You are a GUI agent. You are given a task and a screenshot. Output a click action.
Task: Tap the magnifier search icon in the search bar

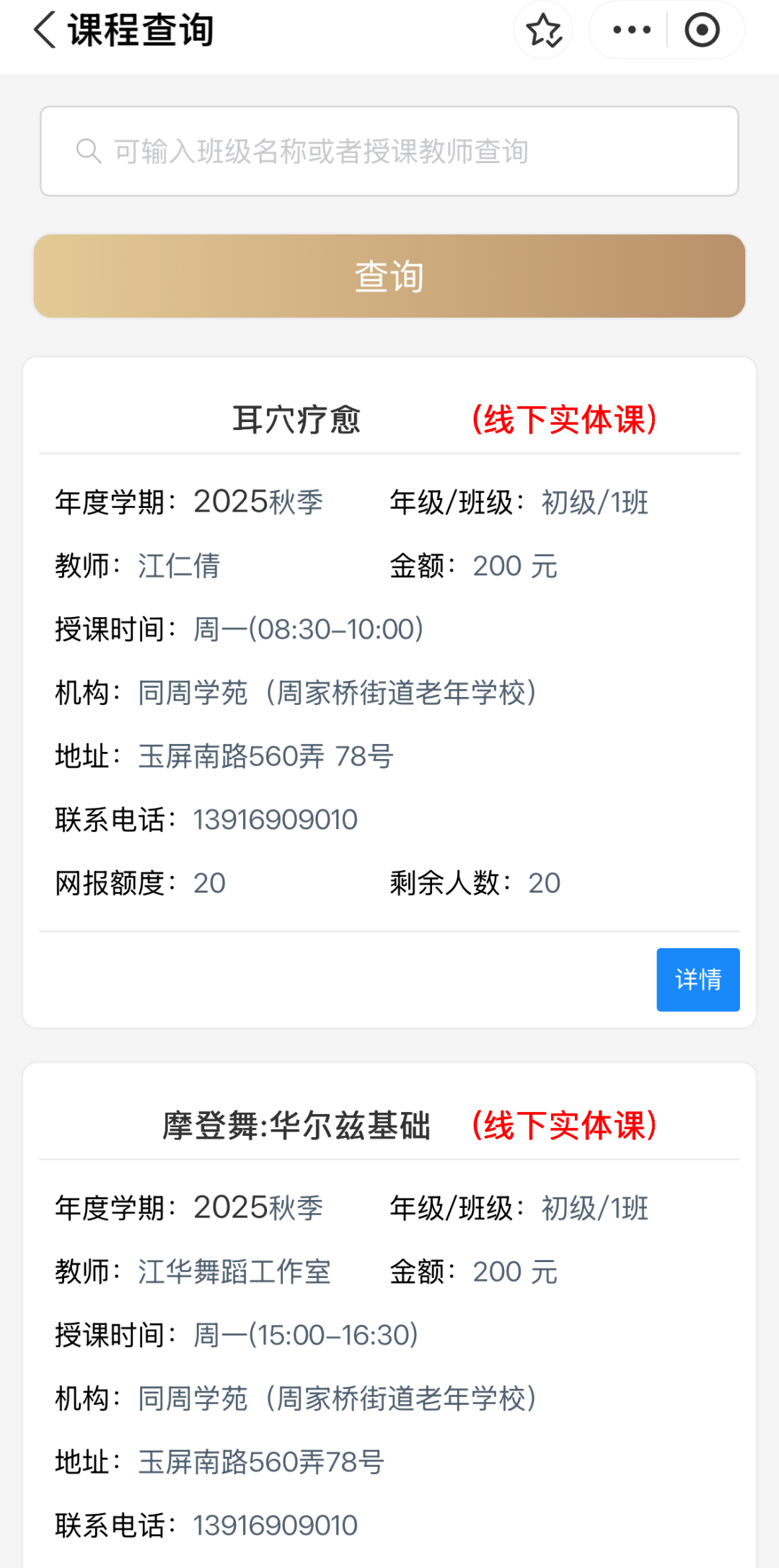click(x=88, y=151)
